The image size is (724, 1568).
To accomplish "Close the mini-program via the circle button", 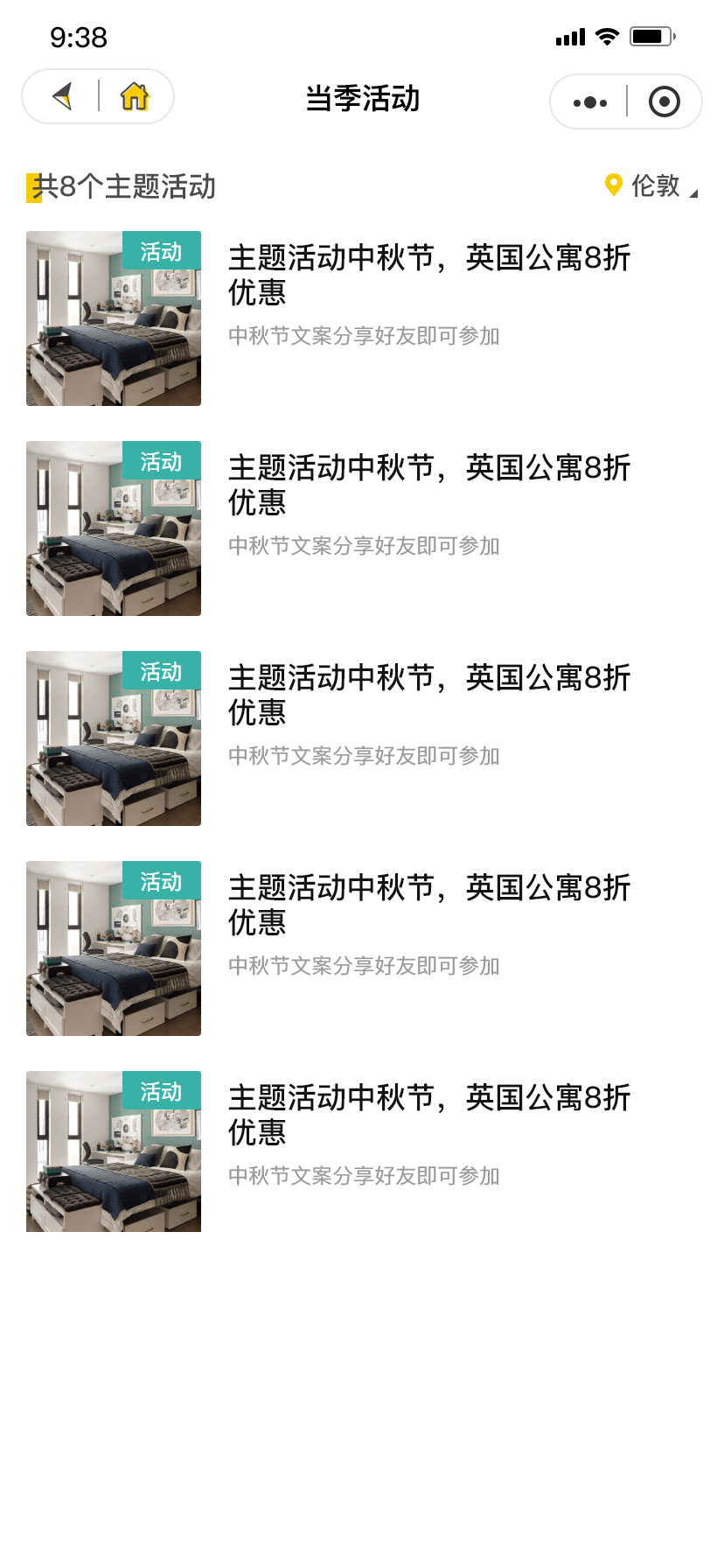I will tap(665, 102).
